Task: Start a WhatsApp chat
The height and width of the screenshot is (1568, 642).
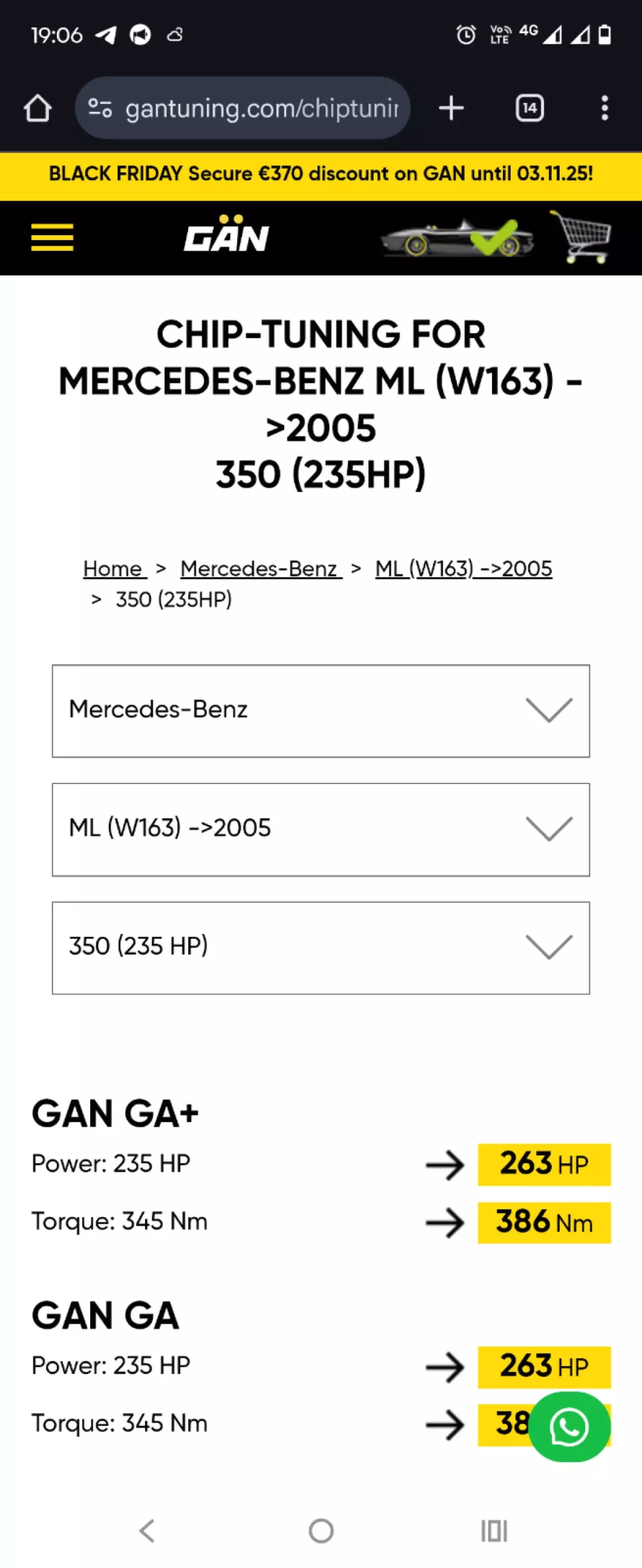Action: 569,1427
